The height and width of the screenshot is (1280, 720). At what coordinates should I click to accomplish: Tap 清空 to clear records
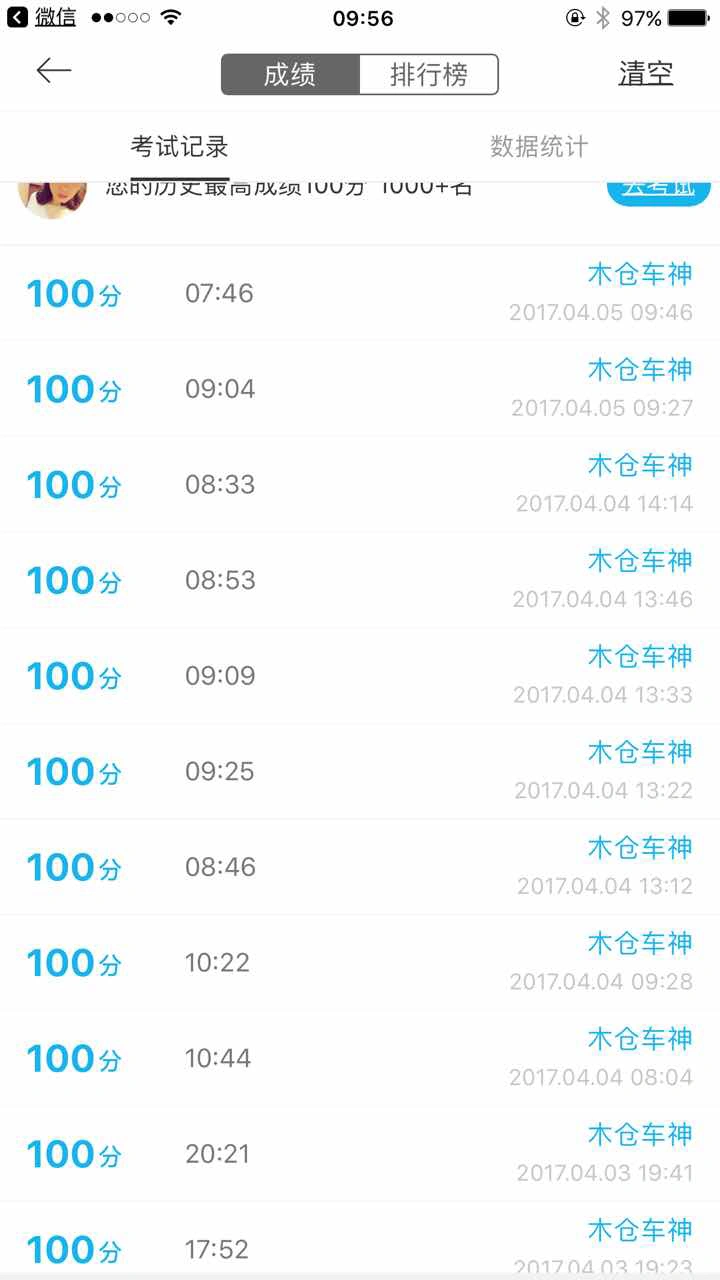tap(646, 74)
